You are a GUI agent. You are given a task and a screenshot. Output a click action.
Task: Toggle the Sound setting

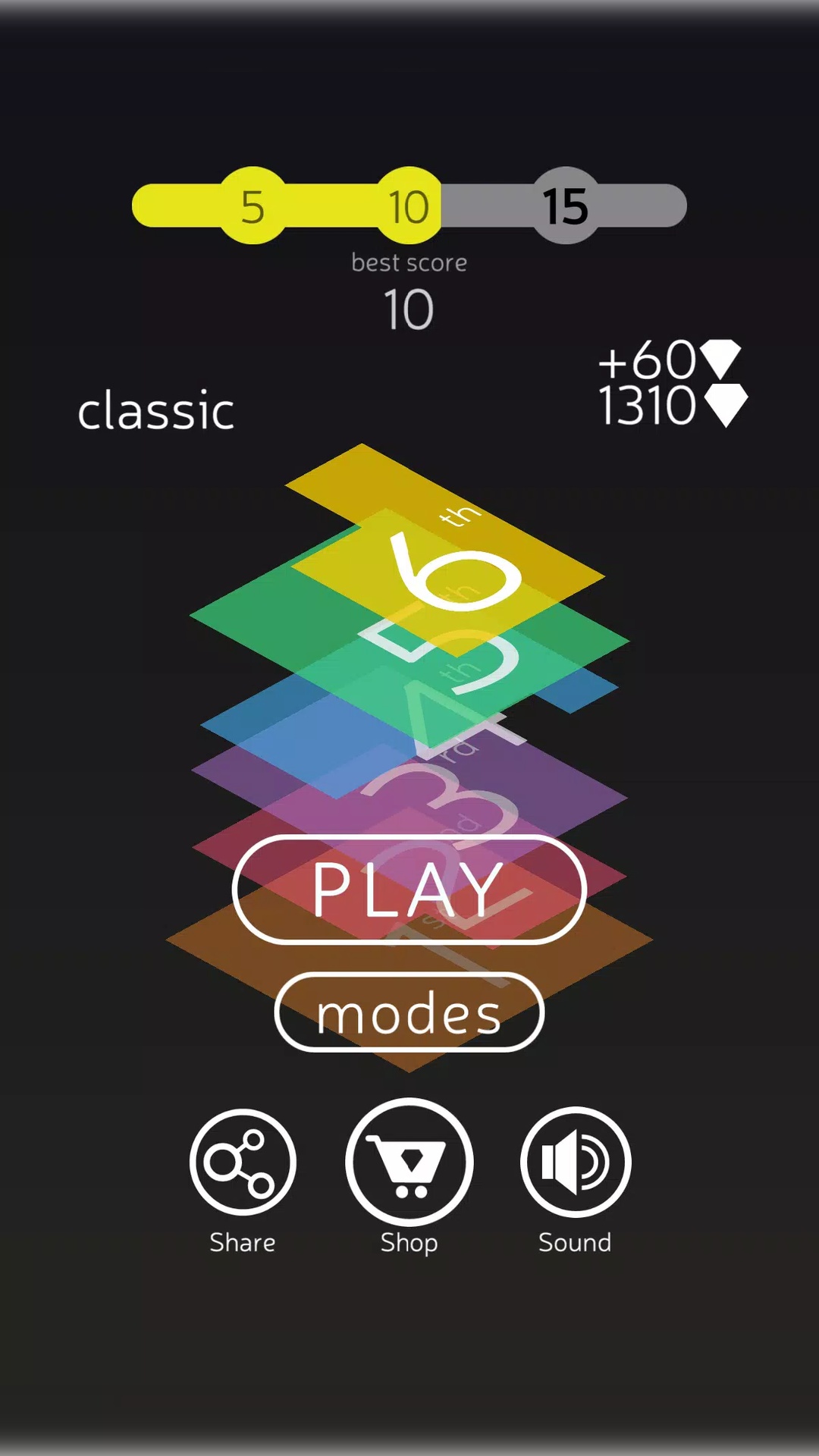point(576,1162)
